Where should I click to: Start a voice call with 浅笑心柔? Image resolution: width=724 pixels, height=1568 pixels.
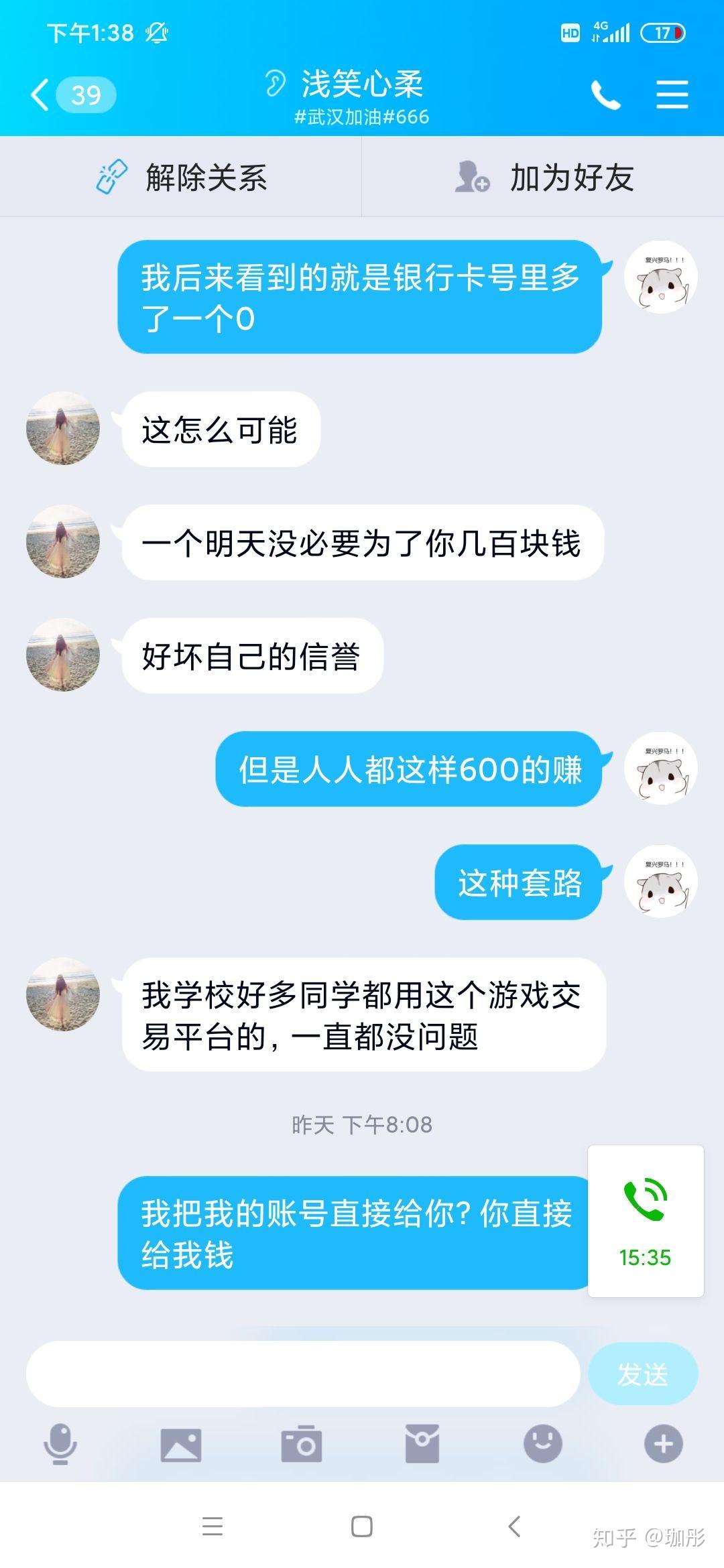point(605,94)
